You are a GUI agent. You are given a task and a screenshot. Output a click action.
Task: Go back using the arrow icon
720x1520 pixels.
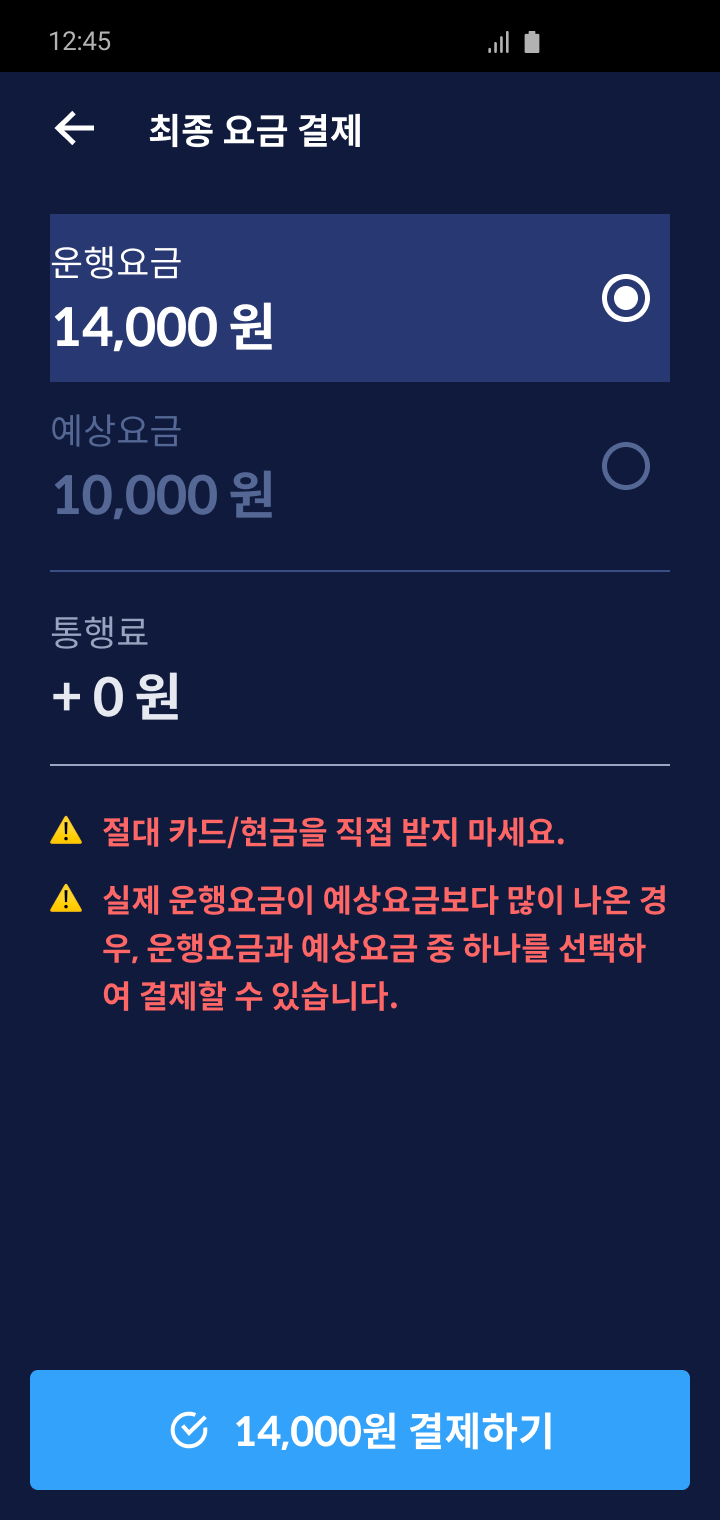74,129
